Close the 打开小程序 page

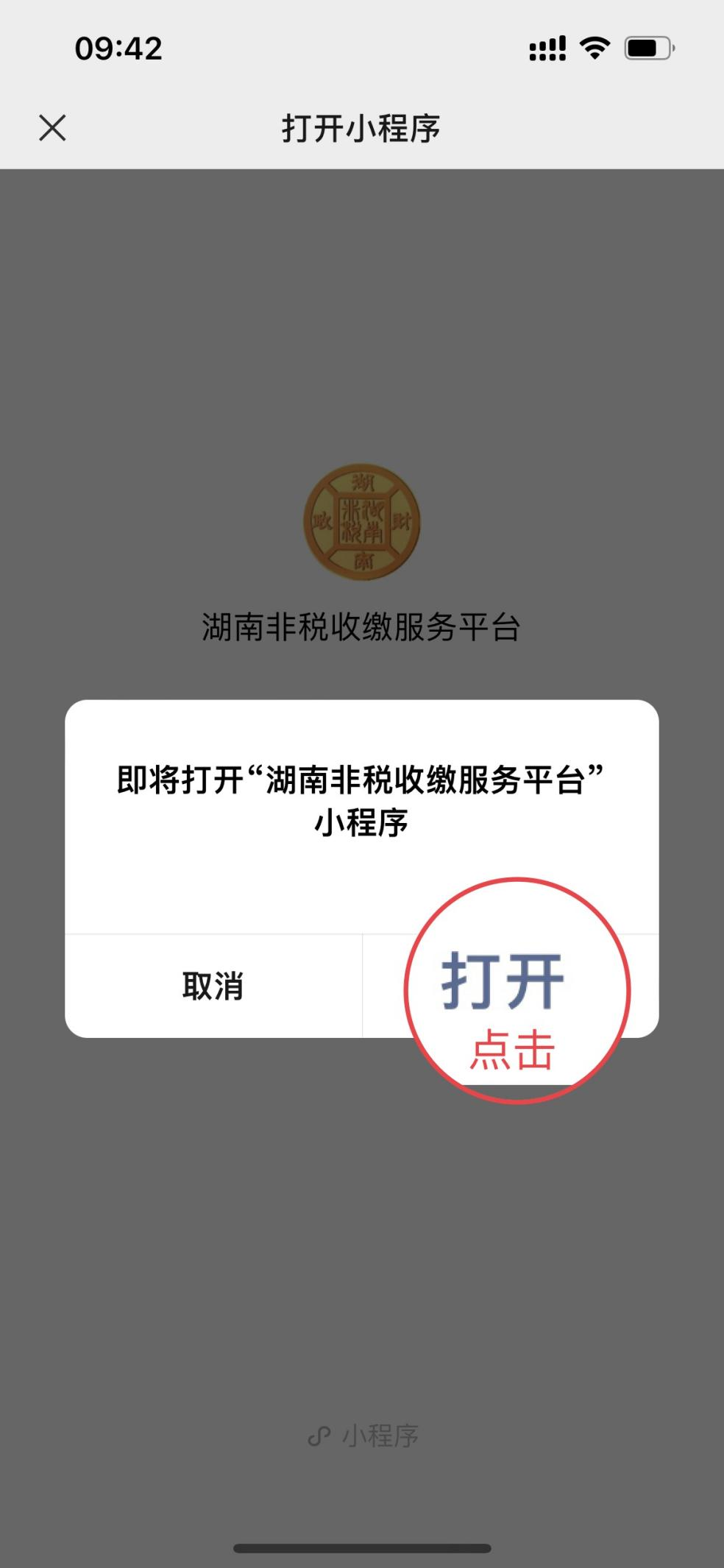[52, 127]
